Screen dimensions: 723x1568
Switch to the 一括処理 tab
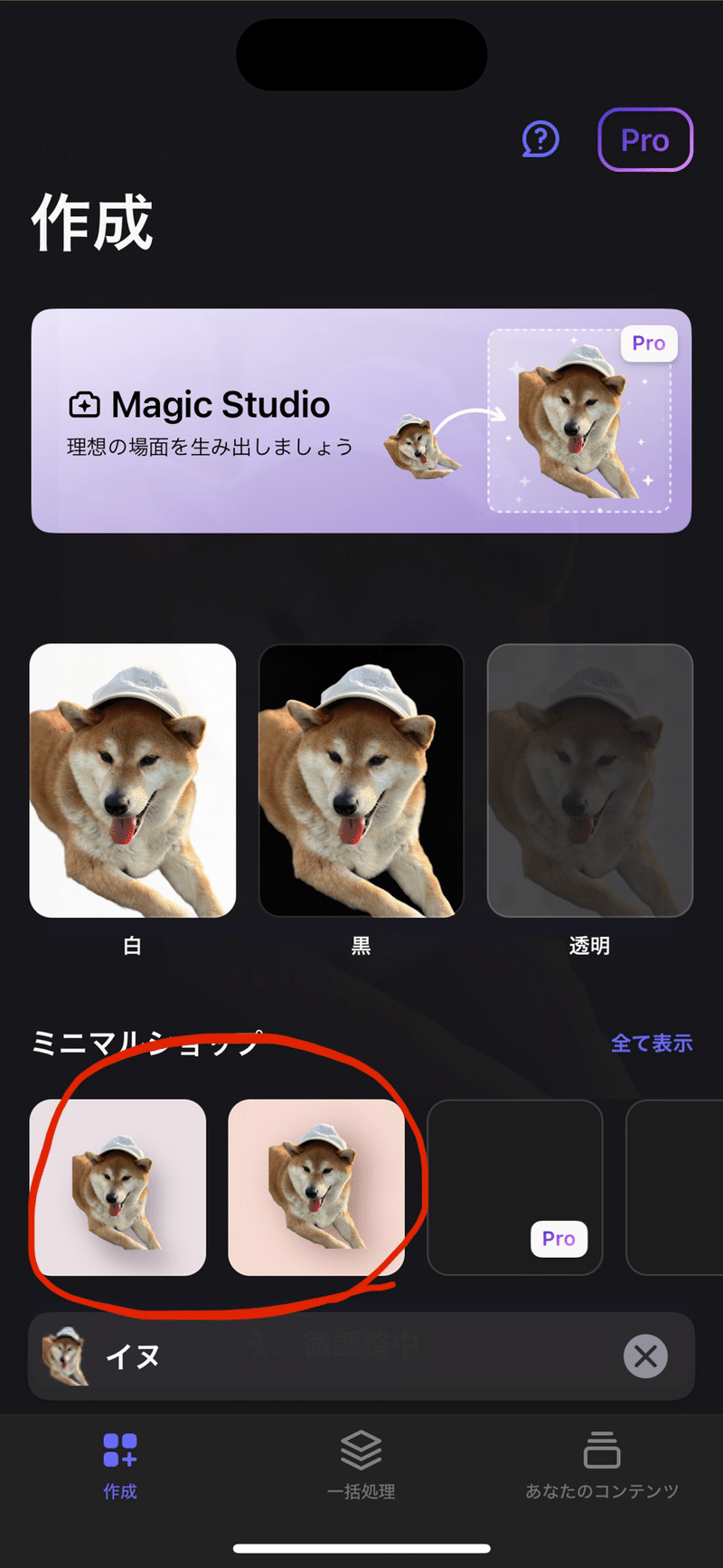(361, 1465)
